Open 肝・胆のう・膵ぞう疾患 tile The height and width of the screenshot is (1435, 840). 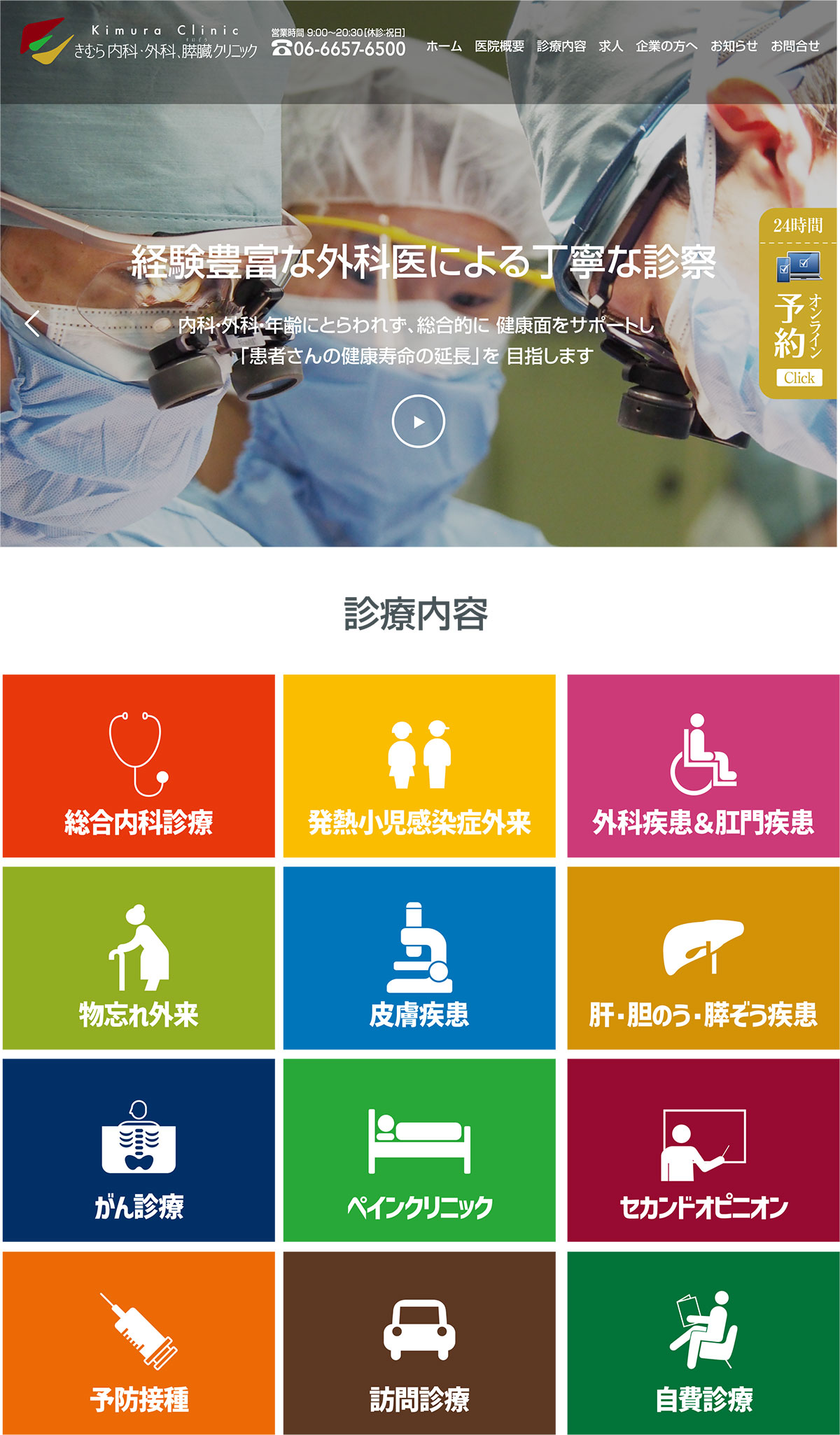(703, 958)
